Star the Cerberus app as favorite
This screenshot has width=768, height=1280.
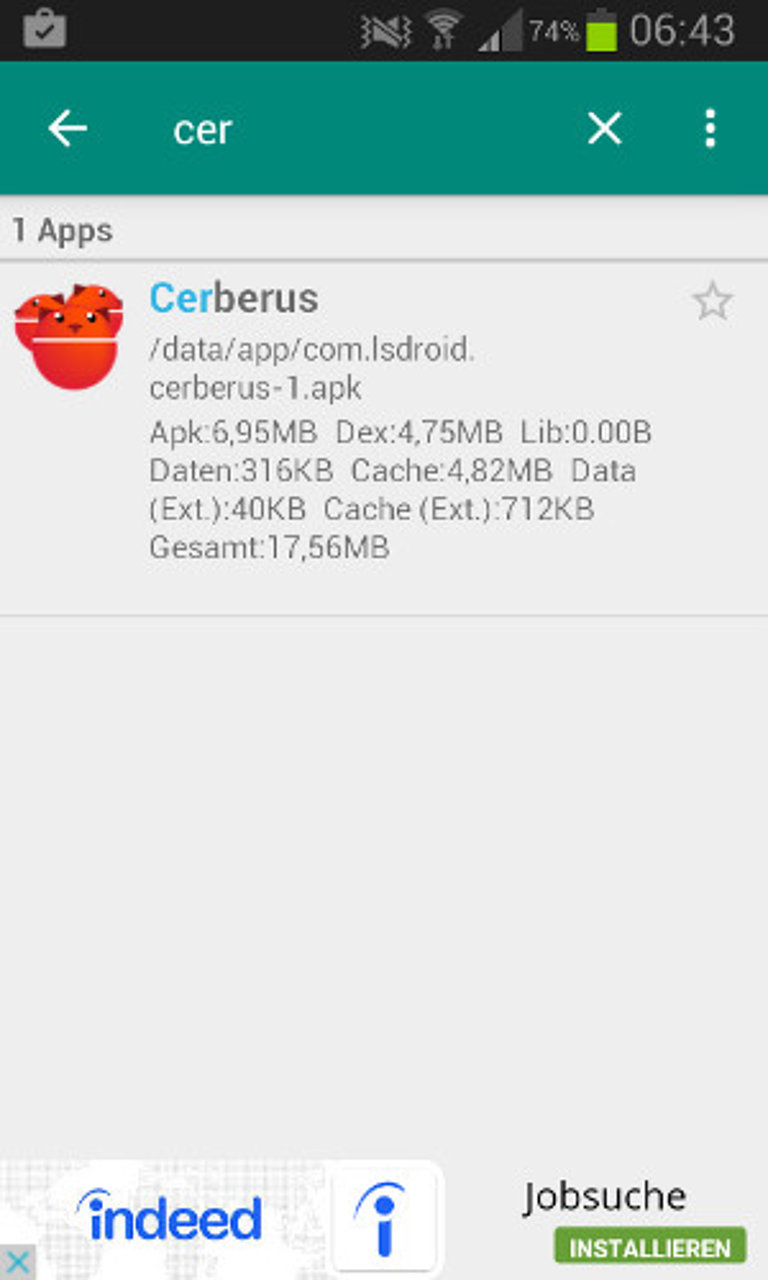(713, 301)
